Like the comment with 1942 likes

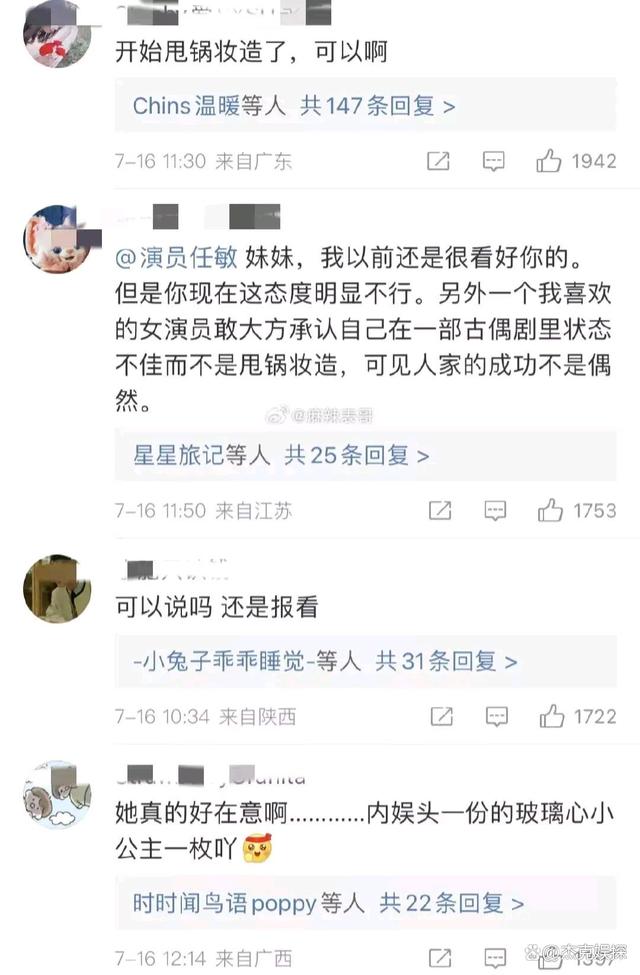(x=550, y=160)
